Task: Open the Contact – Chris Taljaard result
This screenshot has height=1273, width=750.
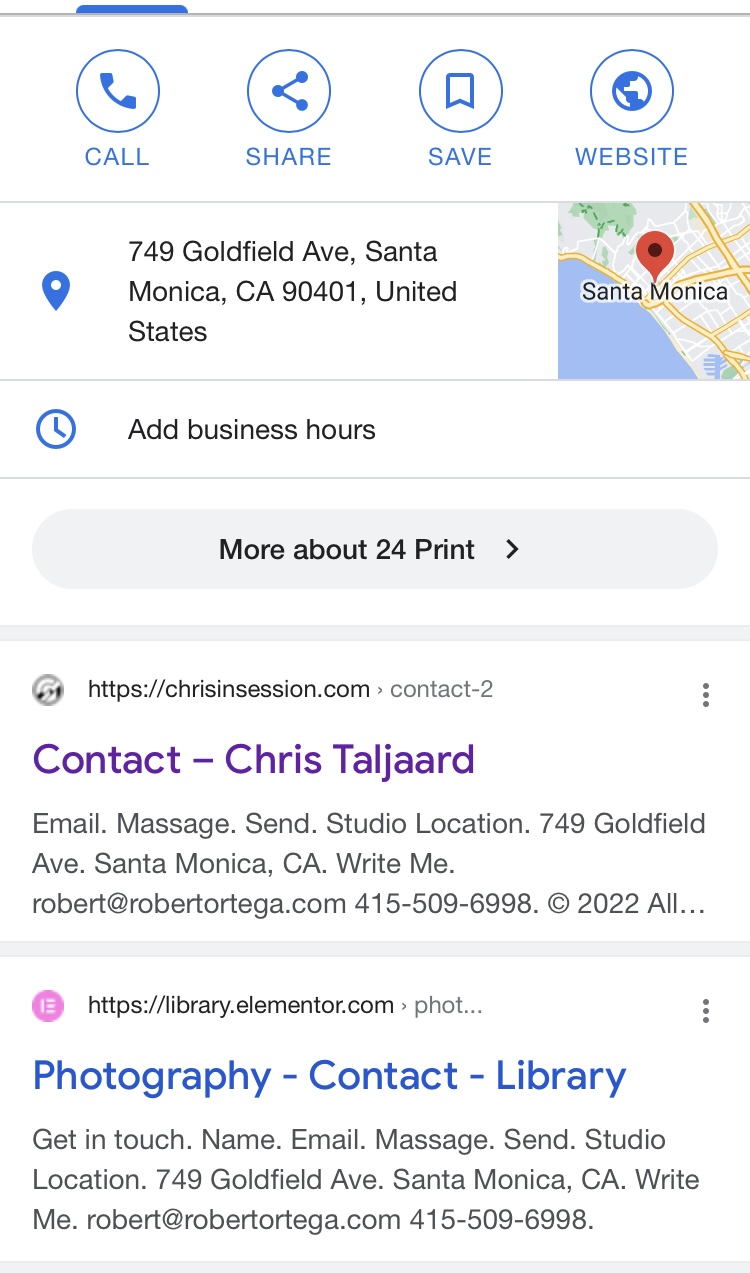Action: 254,760
